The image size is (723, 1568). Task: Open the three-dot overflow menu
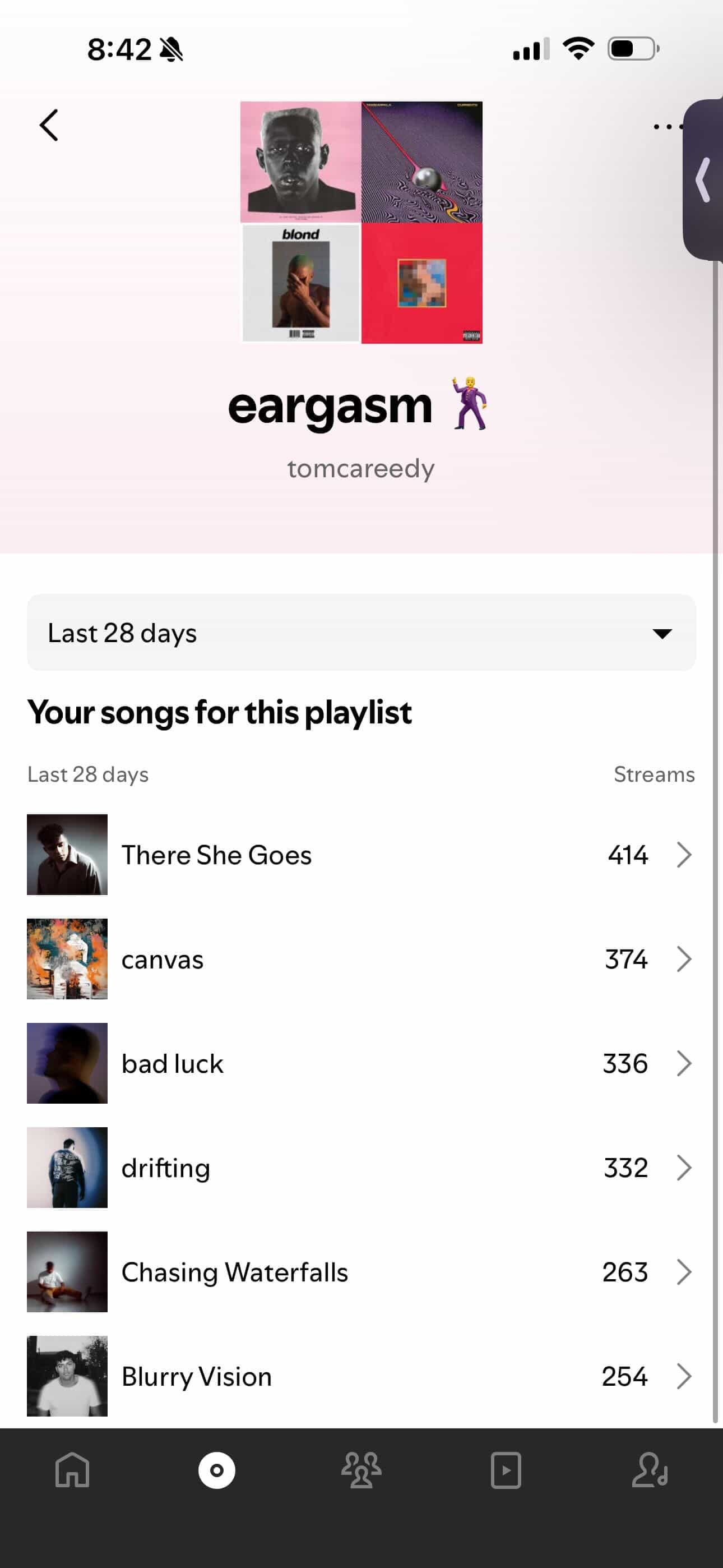click(x=666, y=127)
